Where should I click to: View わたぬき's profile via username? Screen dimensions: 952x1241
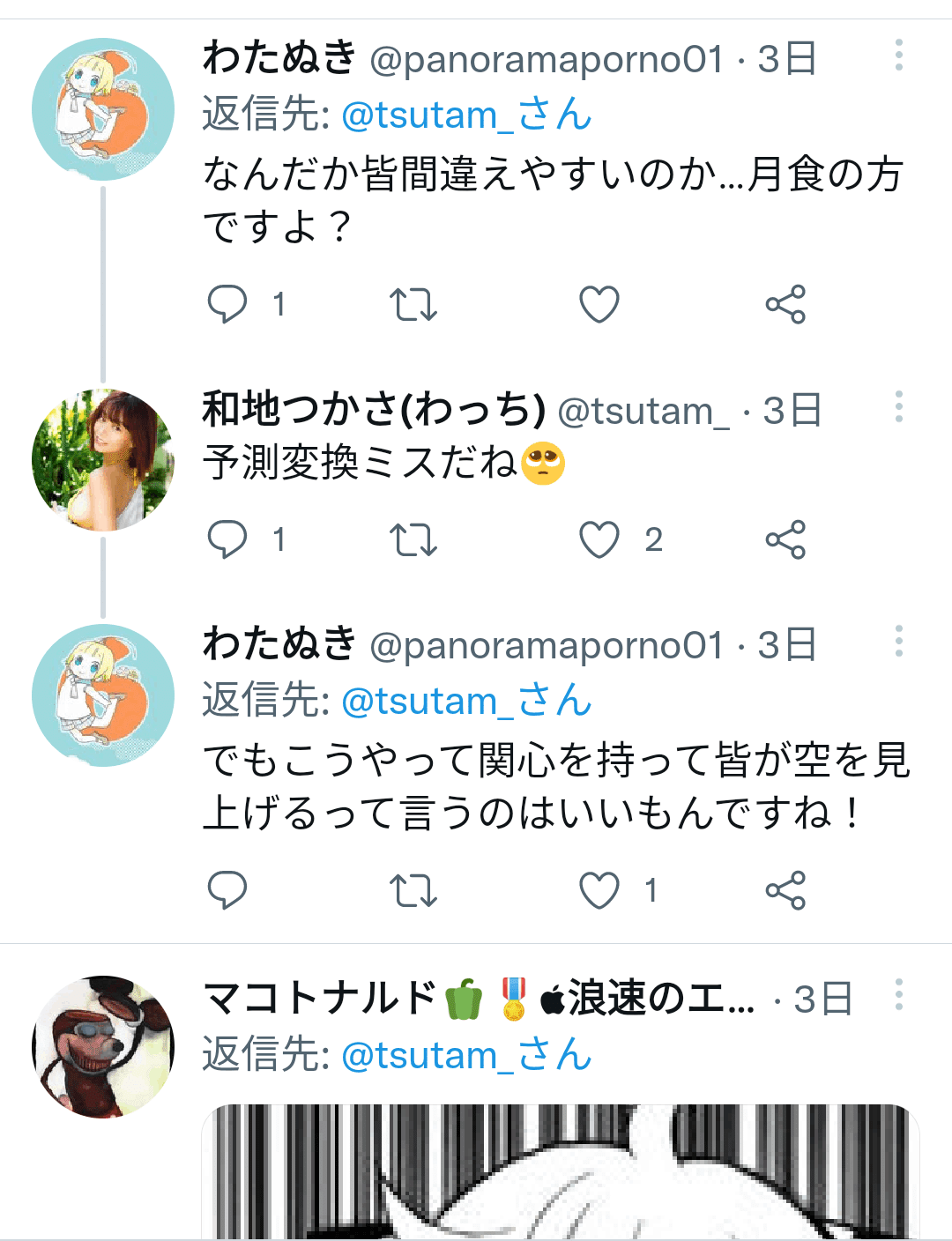[278, 58]
